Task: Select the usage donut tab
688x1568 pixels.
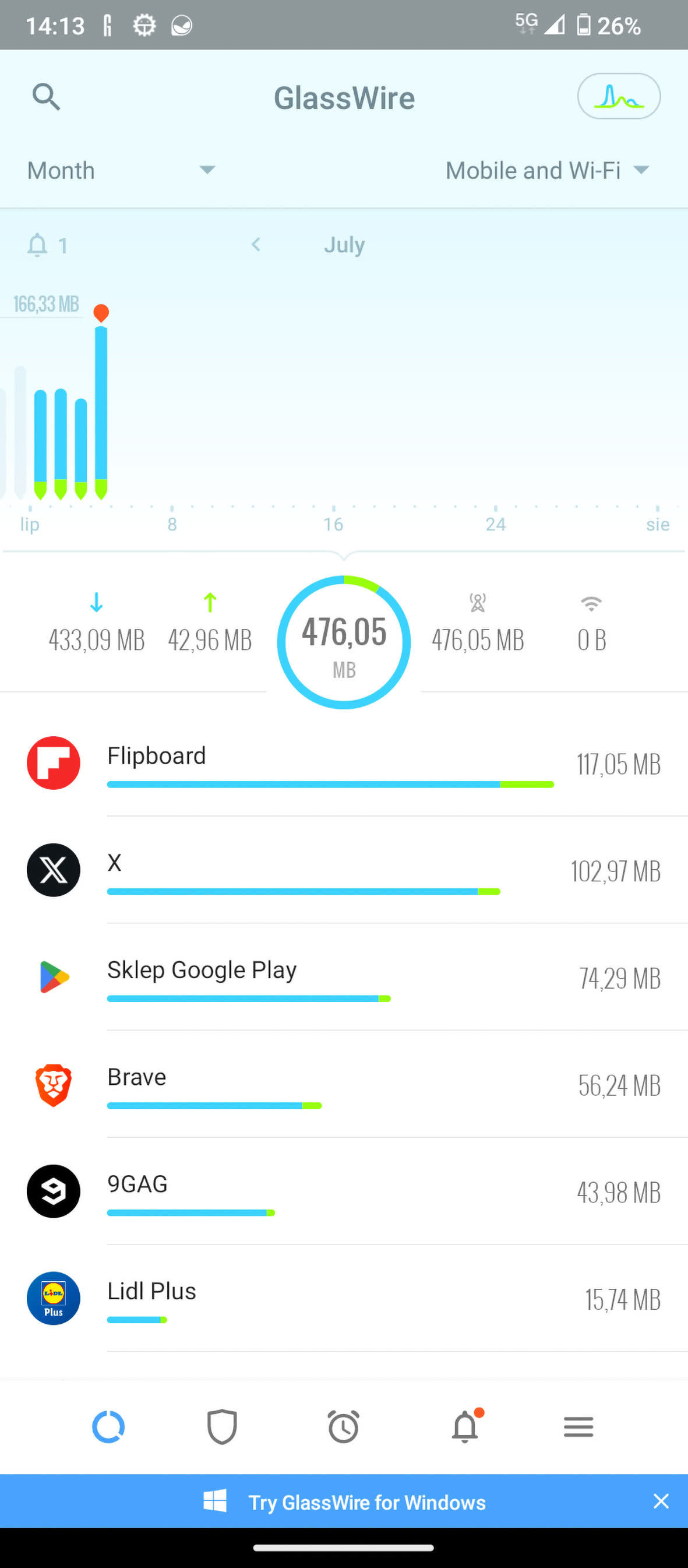Action: point(108,1427)
